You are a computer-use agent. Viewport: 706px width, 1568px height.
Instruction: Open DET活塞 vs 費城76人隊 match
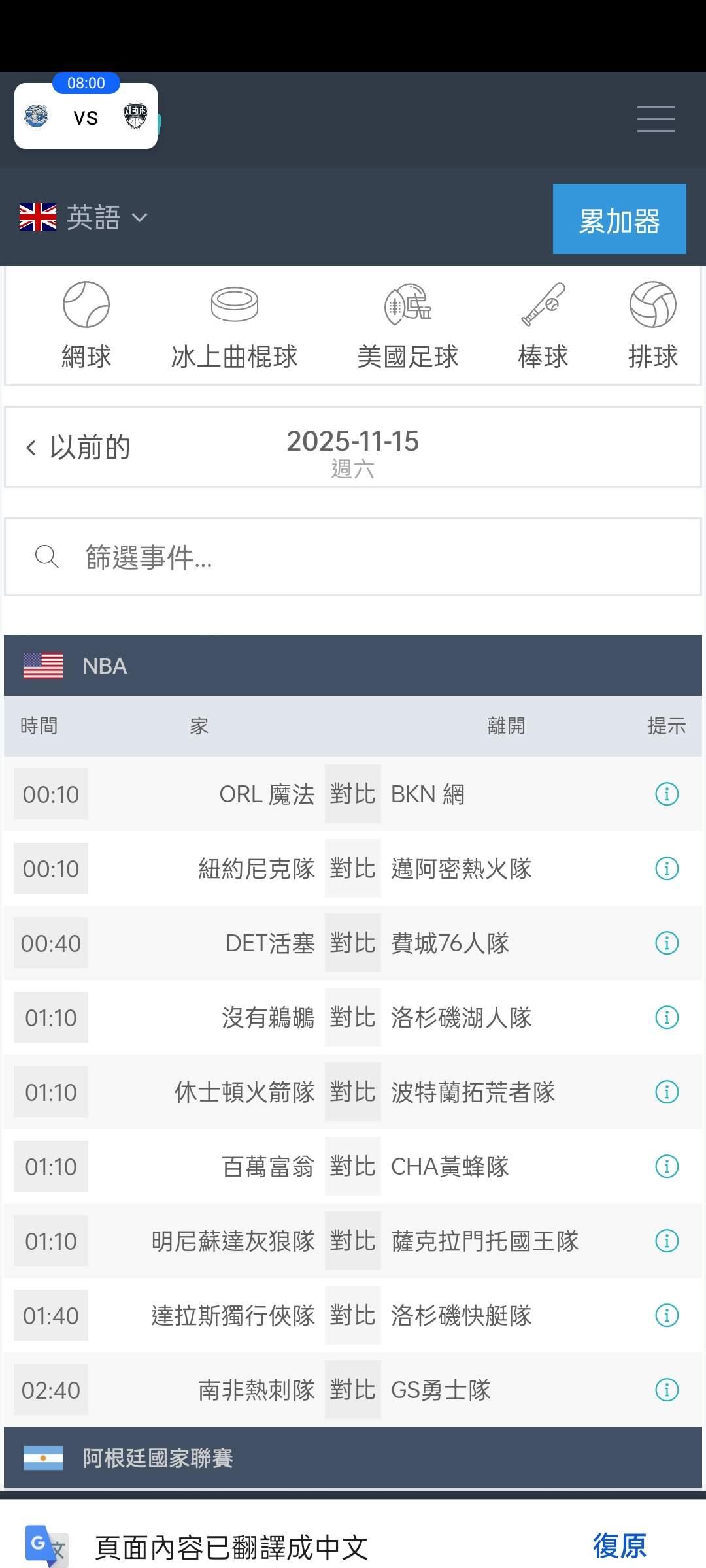352,943
